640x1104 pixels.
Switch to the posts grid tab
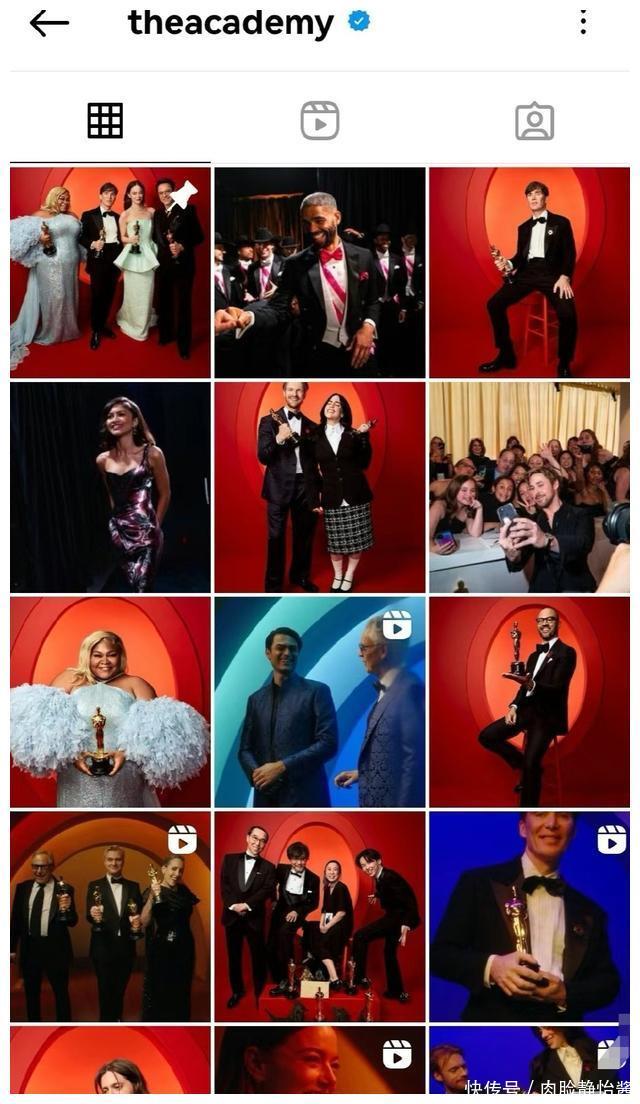pyautogui.click(x=105, y=121)
